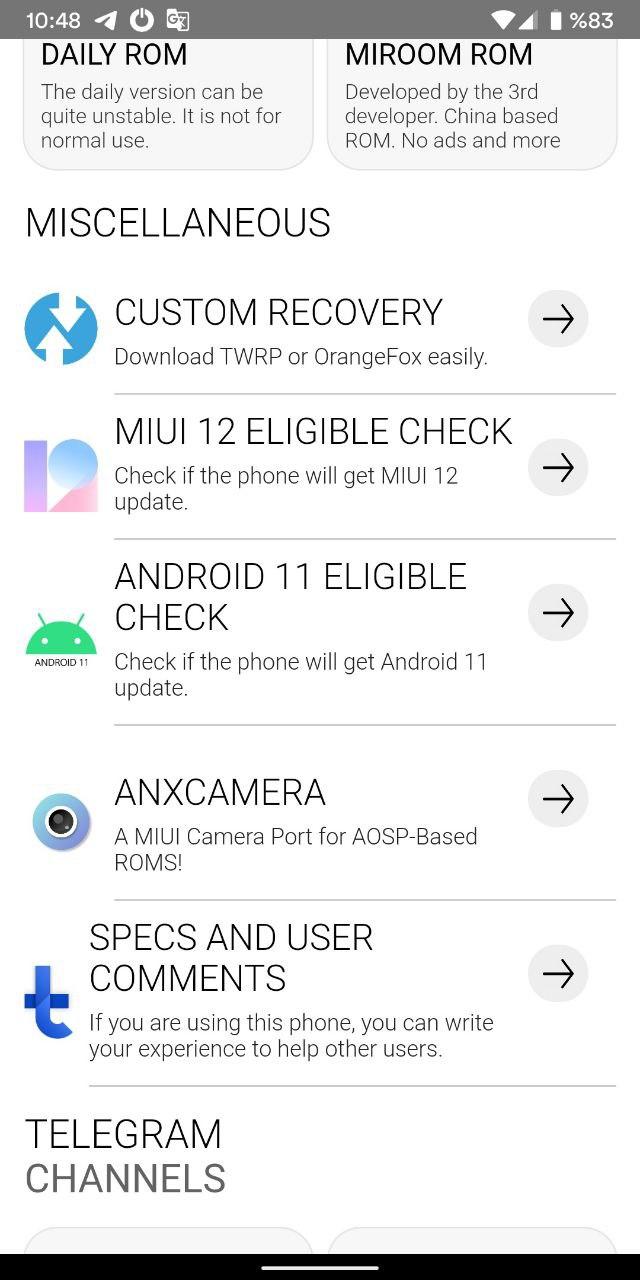Screen dimensions: 640x1280
Task: Open the MIROOM ROM card
Action: click(x=472, y=104)
